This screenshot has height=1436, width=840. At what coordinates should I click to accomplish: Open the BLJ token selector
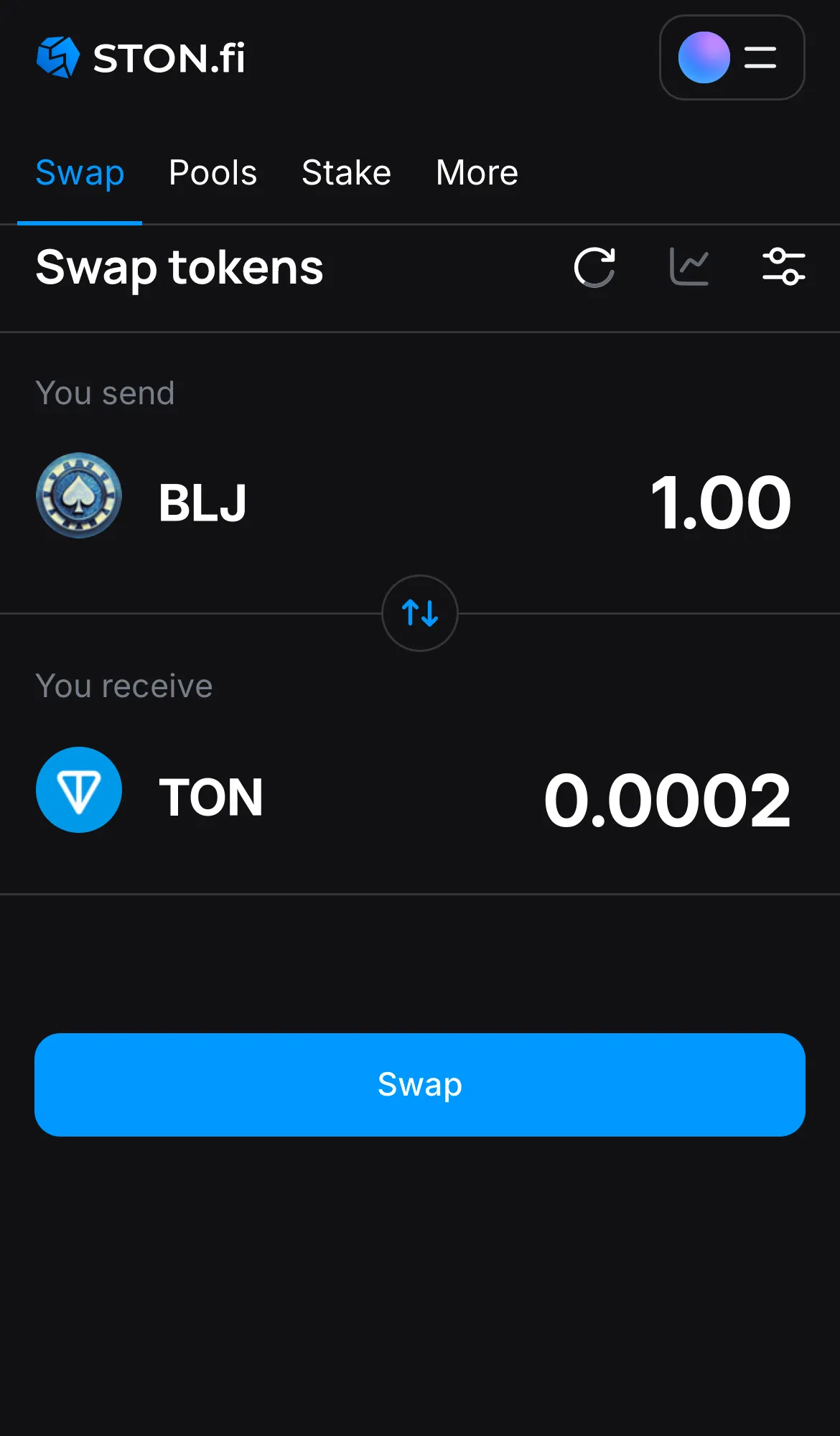coord(202,501)
